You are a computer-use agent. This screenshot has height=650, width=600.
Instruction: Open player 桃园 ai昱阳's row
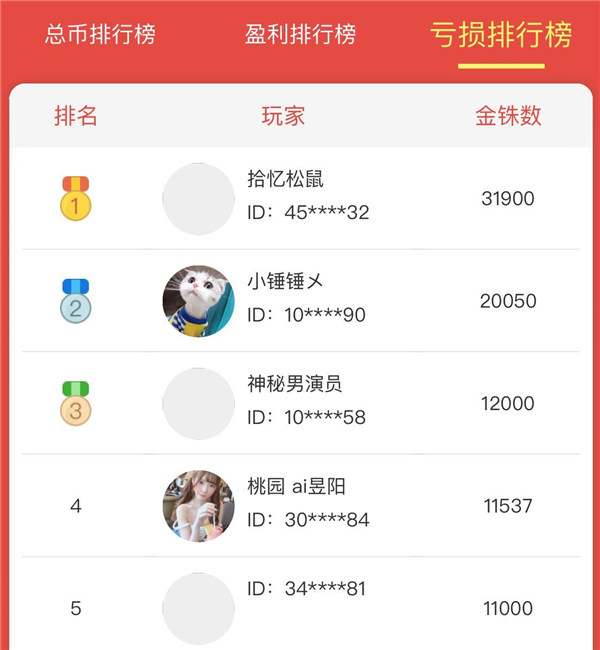tap(300, 506)
